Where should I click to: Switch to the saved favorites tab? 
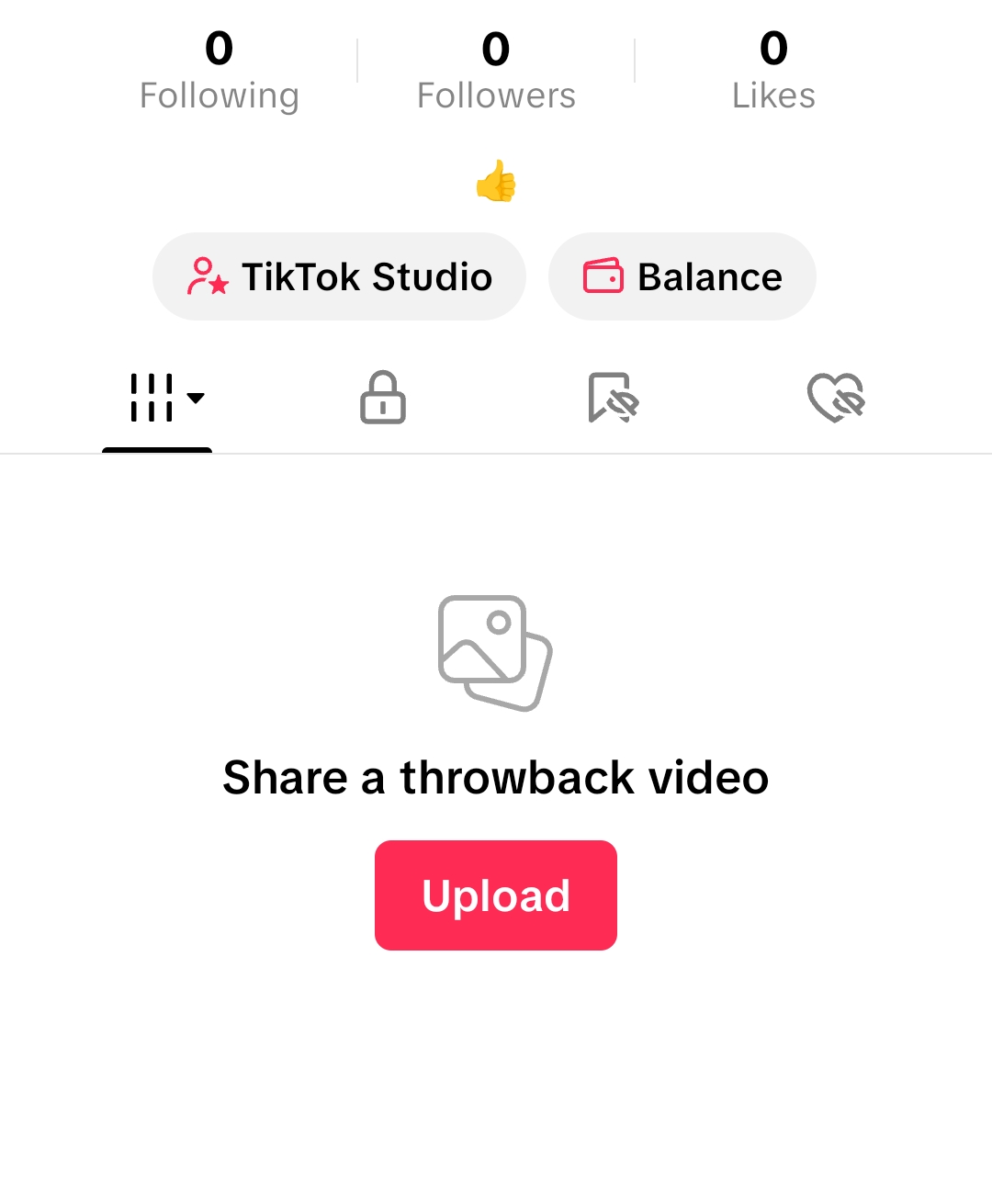[613, 398]
